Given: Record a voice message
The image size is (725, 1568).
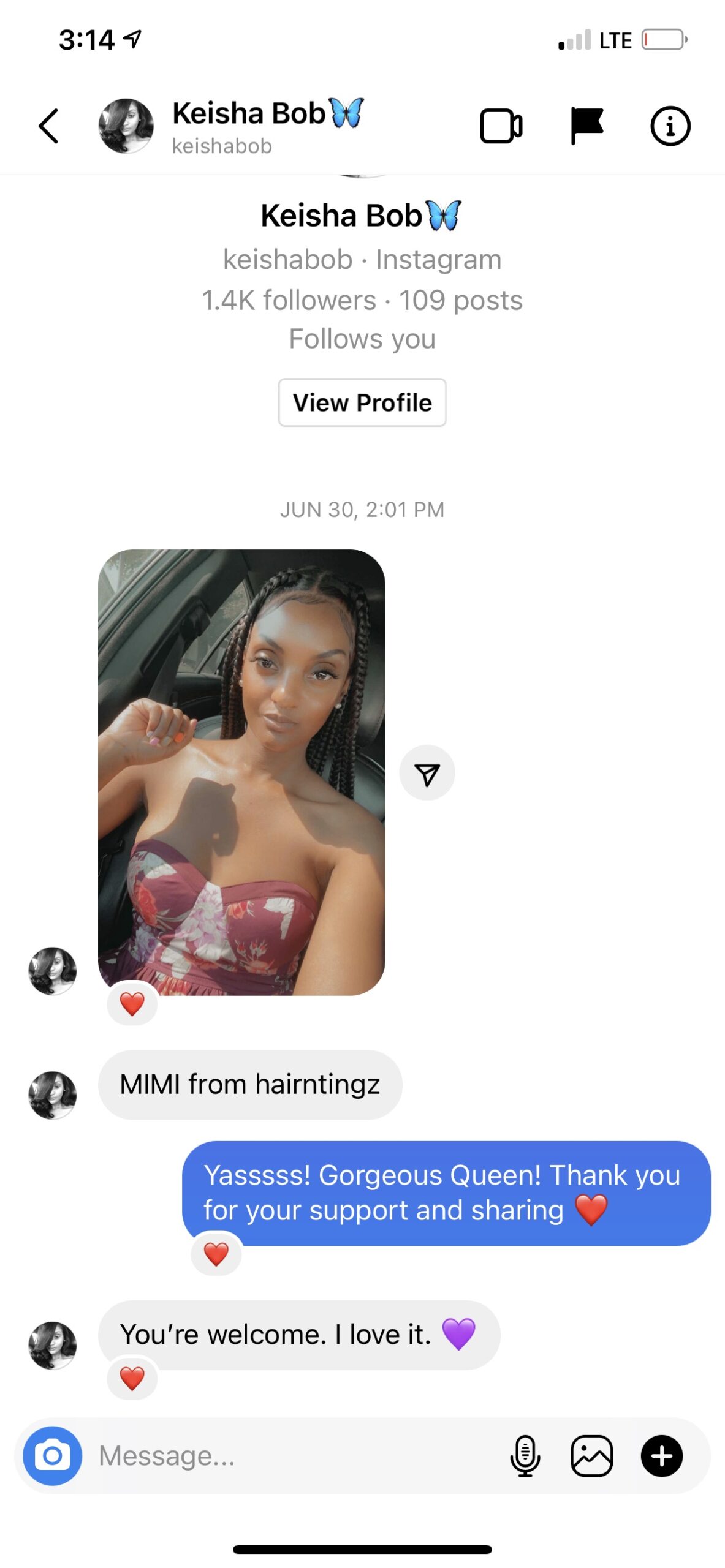Looking at the screenshot, I should point(525,1455).
